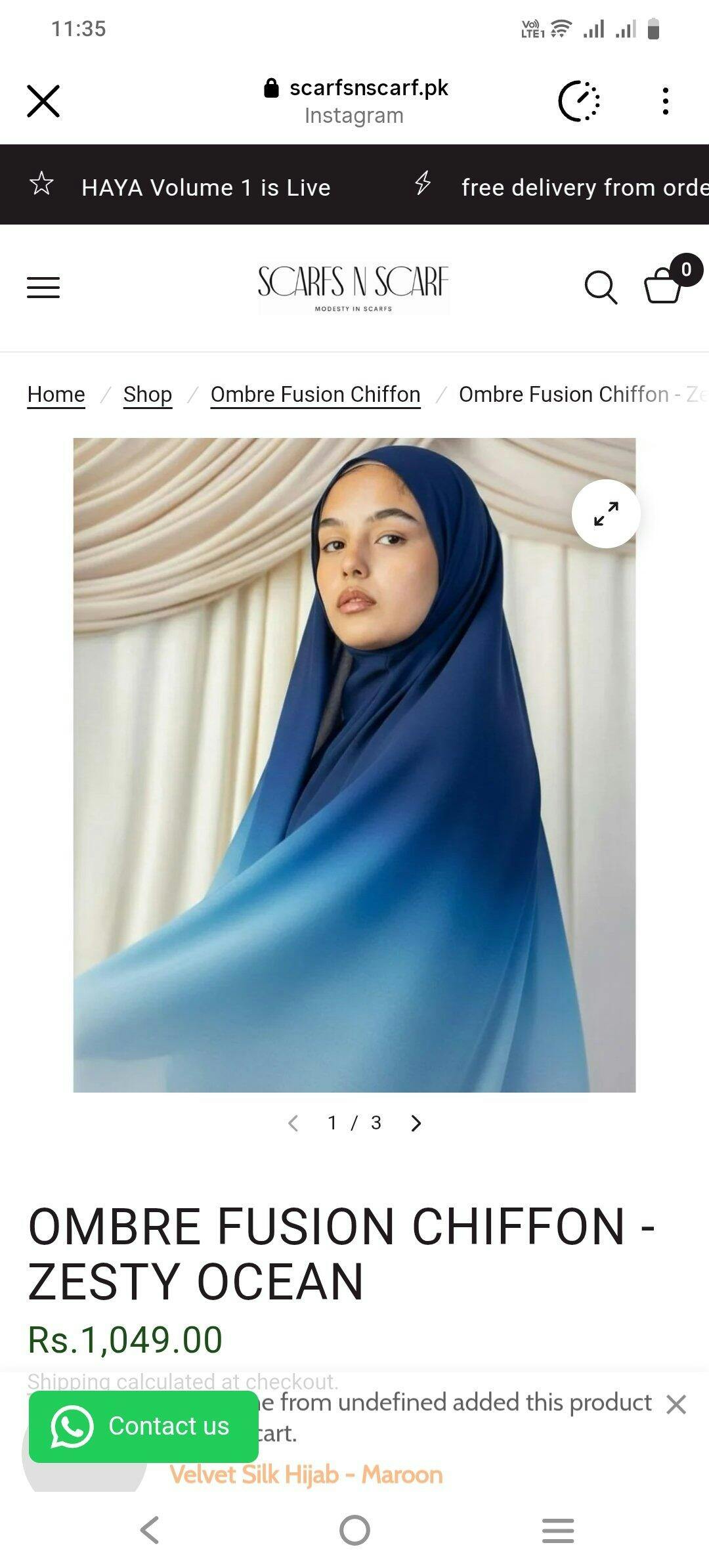Show the previous product image
709x1568 pixels.
(293, 1123)
